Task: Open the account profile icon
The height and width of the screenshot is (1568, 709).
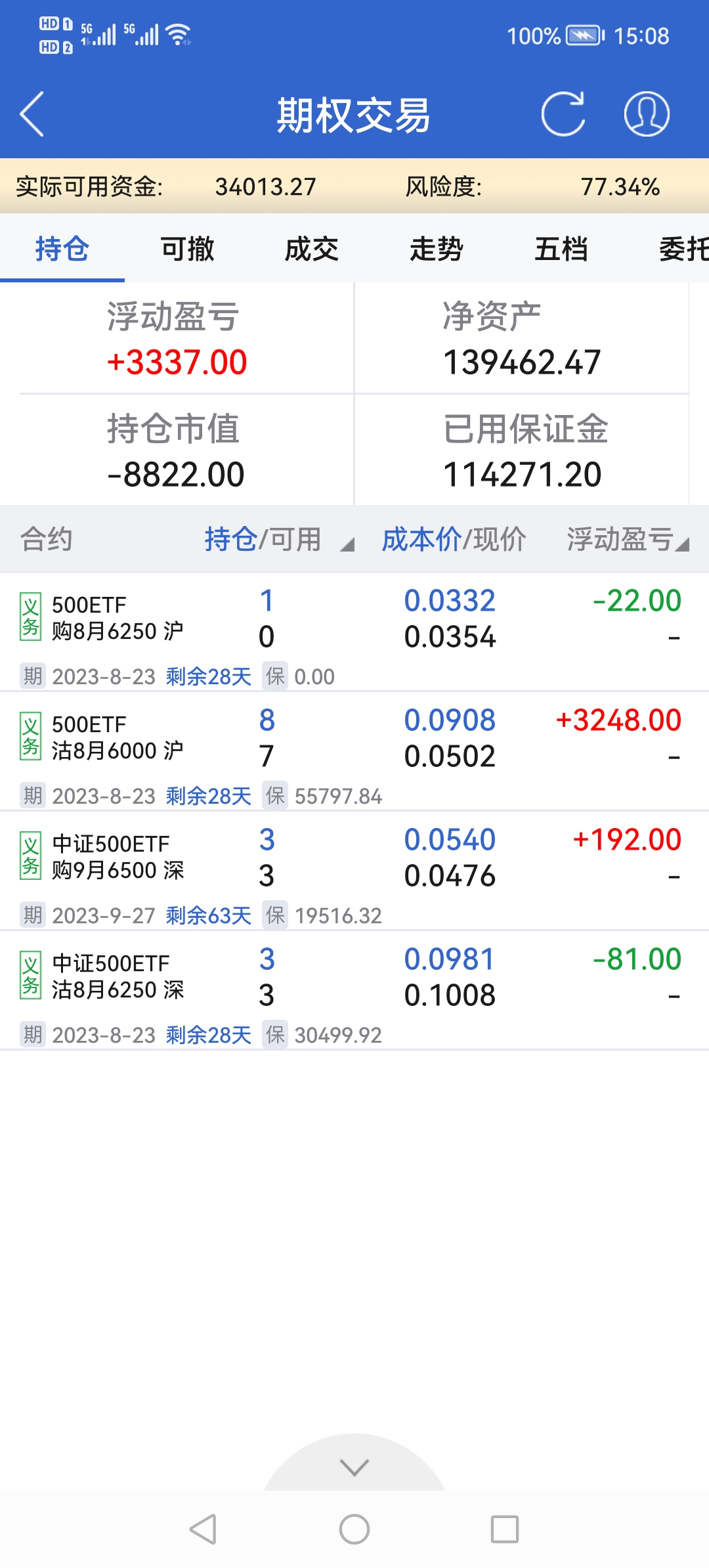Action: pos(646,114)
